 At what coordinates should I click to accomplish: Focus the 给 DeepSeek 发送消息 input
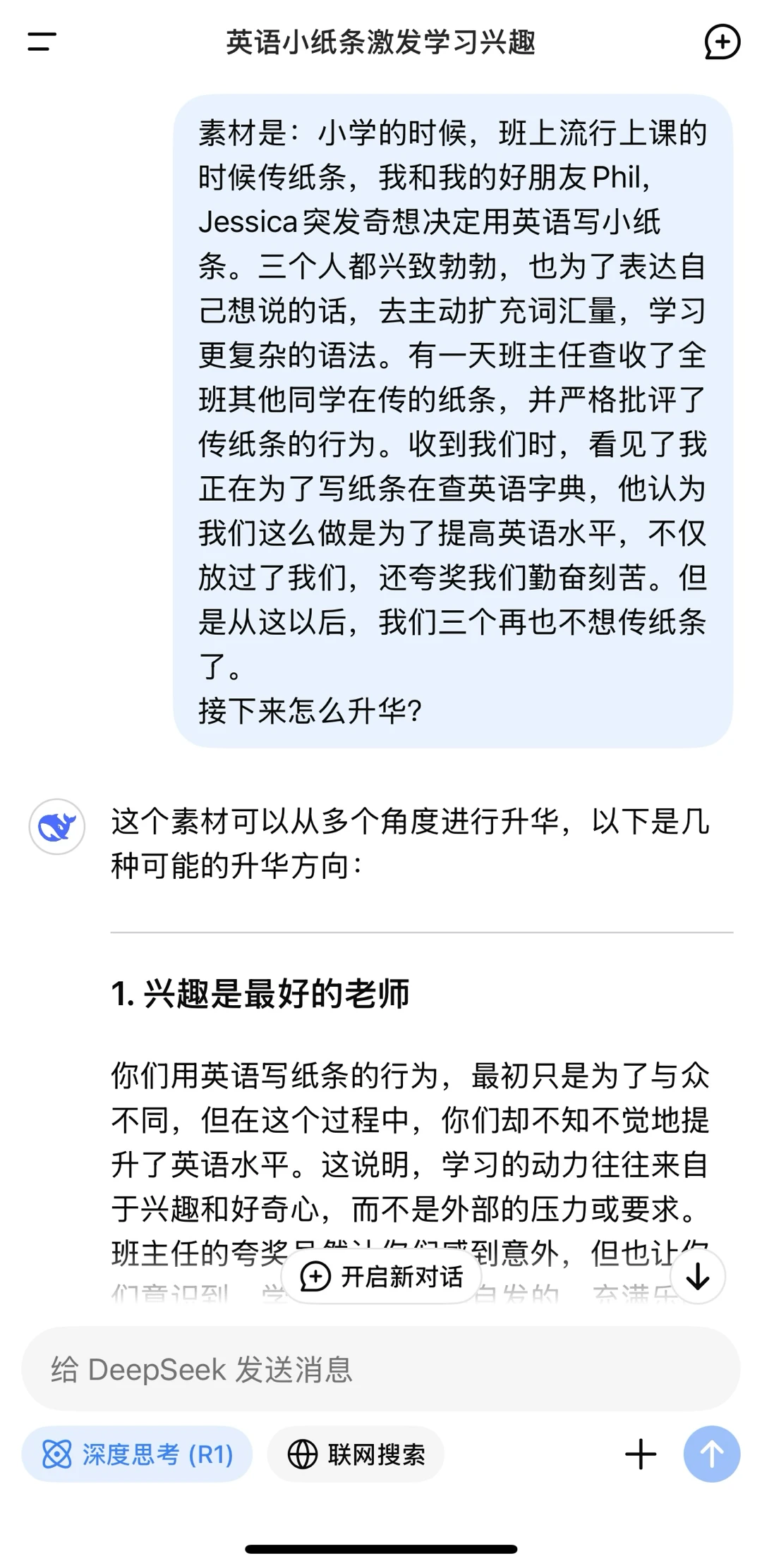click(x=381, y=1369)
